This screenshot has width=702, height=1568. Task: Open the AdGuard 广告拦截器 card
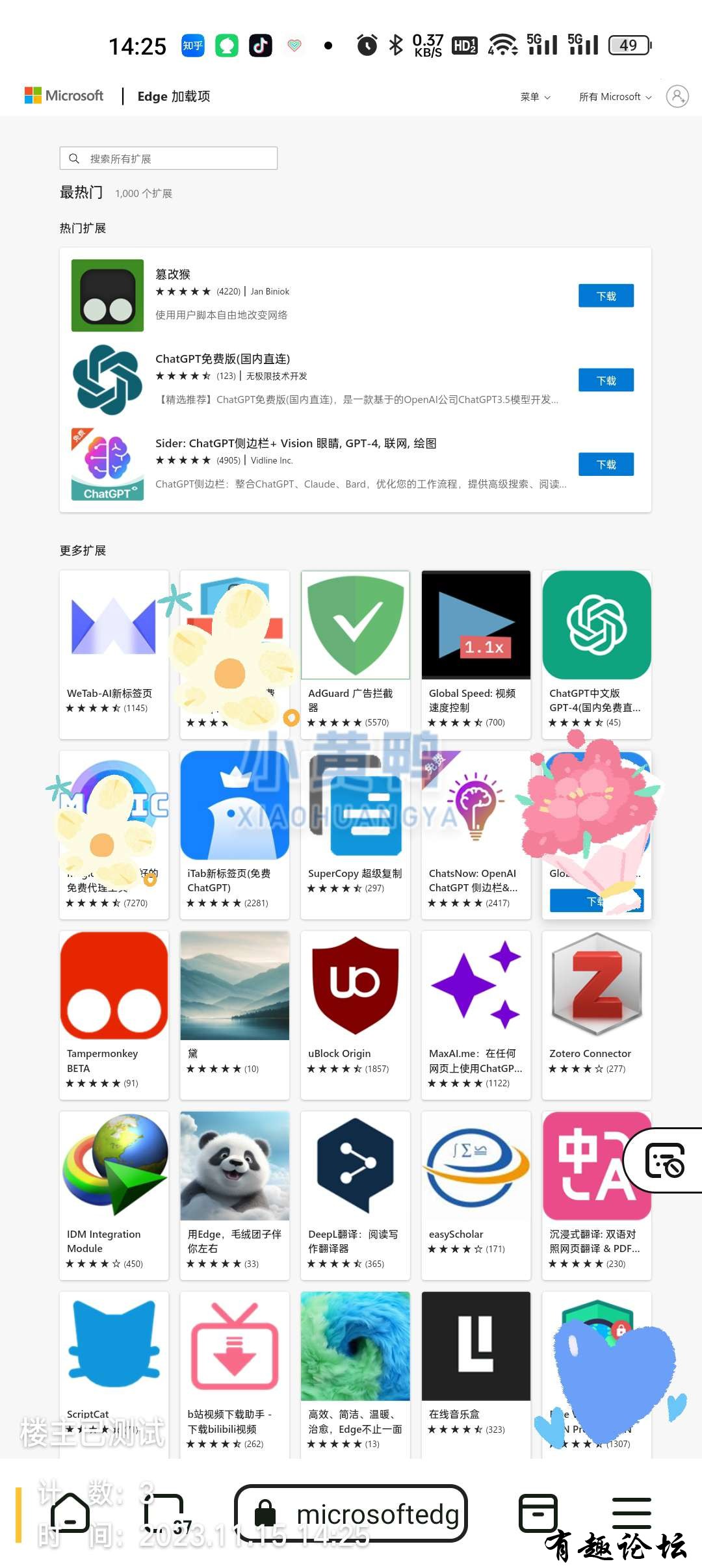(x=355, y=653)
